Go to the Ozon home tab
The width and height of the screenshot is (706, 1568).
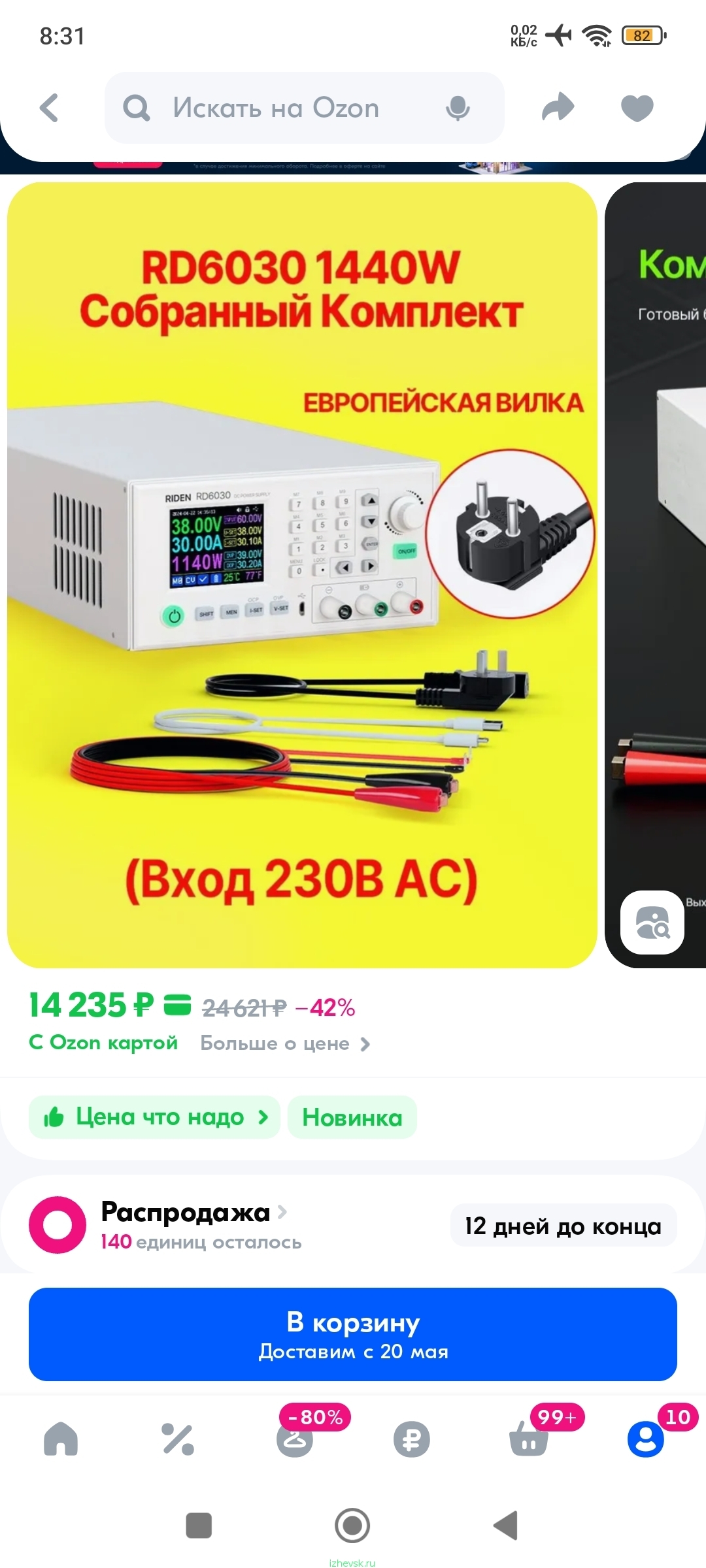(61, 1439)
